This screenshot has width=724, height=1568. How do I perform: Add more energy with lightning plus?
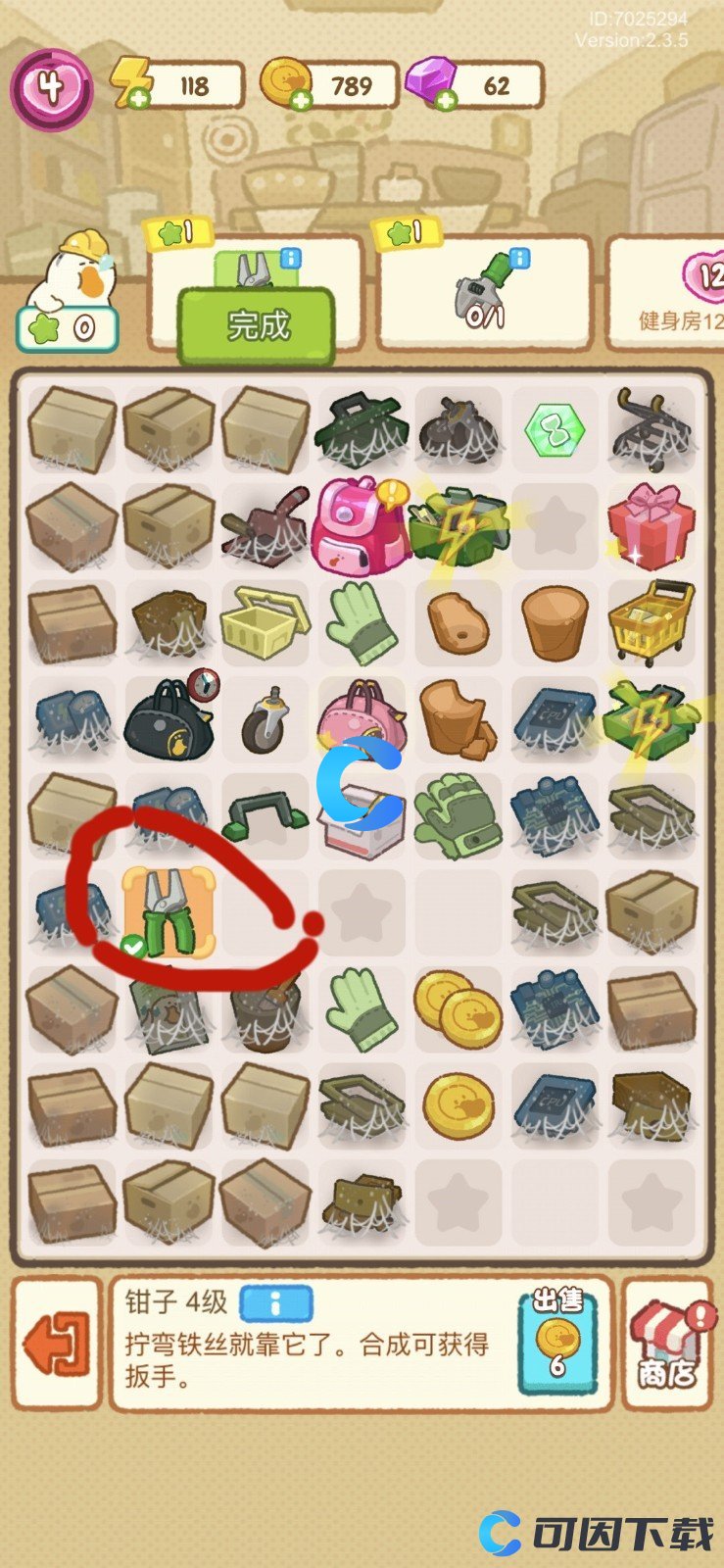point(139,98)
